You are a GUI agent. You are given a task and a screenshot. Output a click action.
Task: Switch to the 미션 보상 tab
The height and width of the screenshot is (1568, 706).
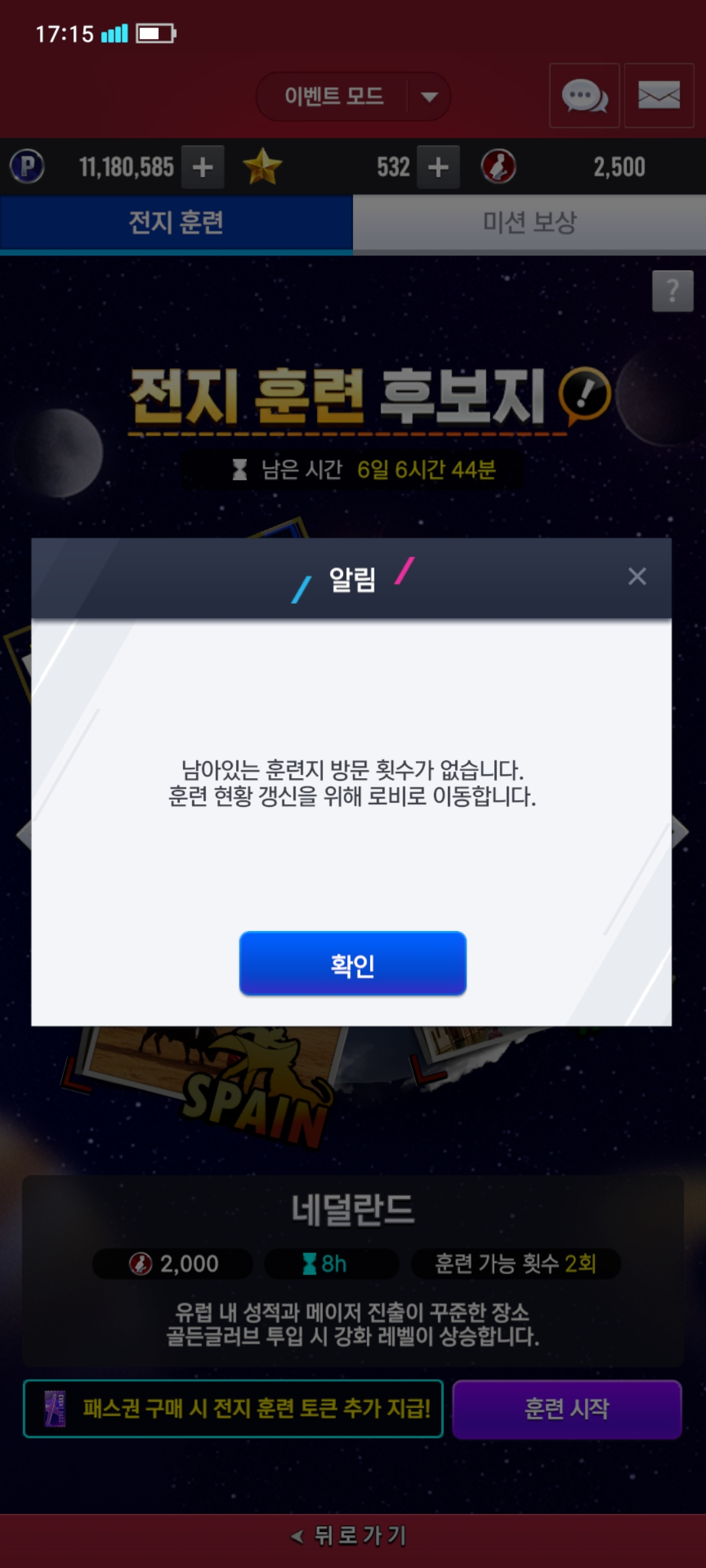(529, 223)
